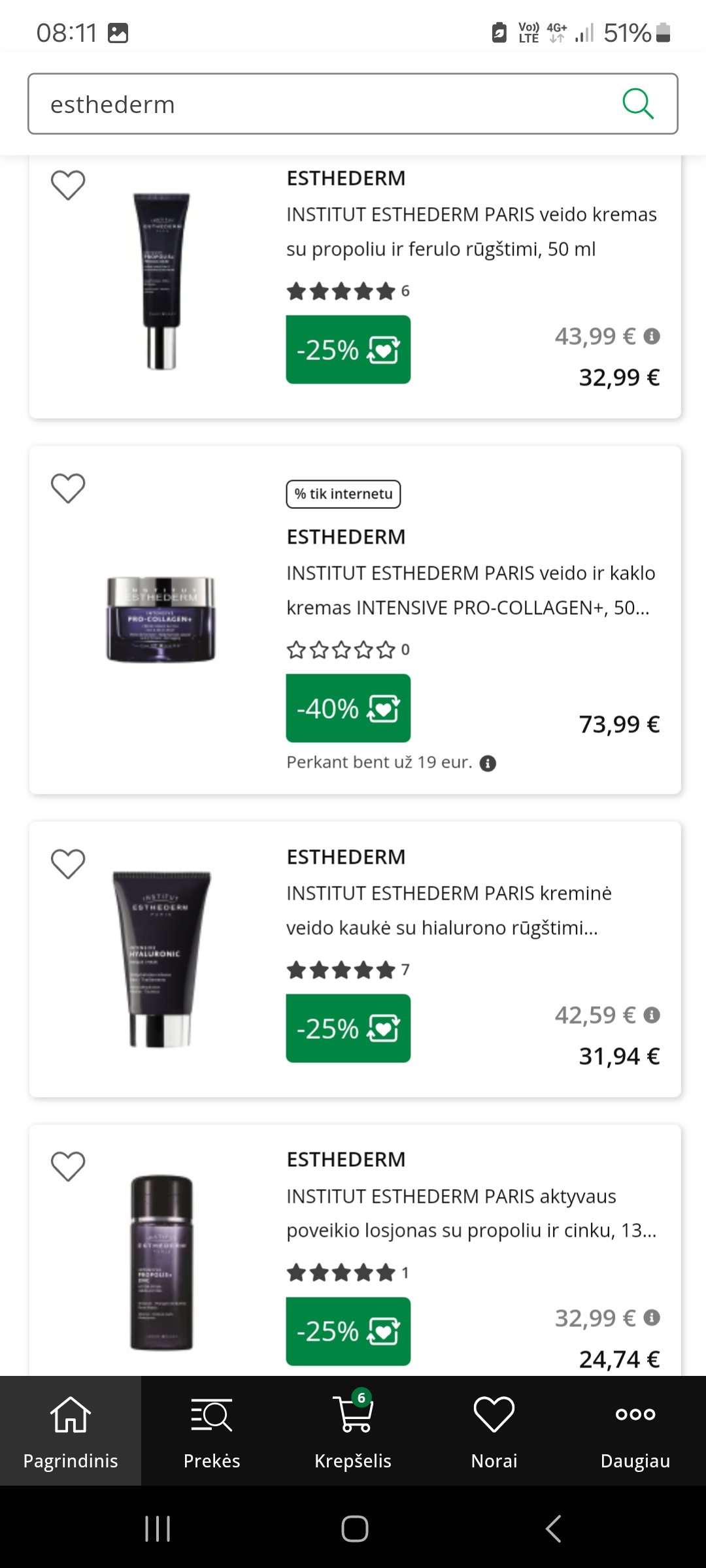
Task: Open the propolis and ferulic acid face cream
Action: click(471, 231)
